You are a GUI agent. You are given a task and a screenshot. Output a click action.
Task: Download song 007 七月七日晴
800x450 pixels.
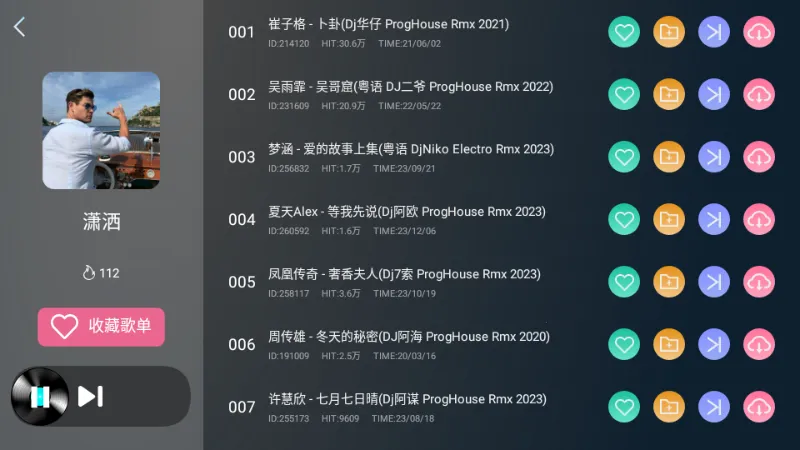click(x=759, y=407)
